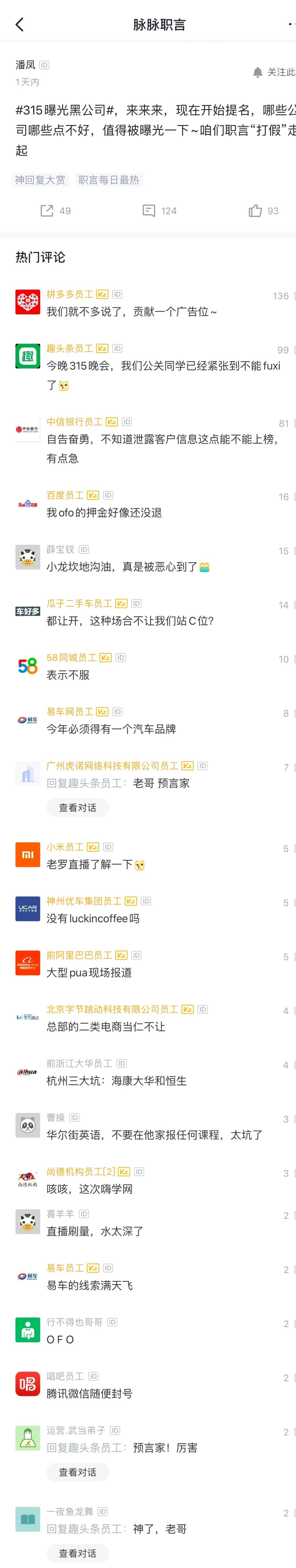Open 曹操's comment about 华尔街英语
This screenshot has width=296, height=1568.
coord(154,1135)
